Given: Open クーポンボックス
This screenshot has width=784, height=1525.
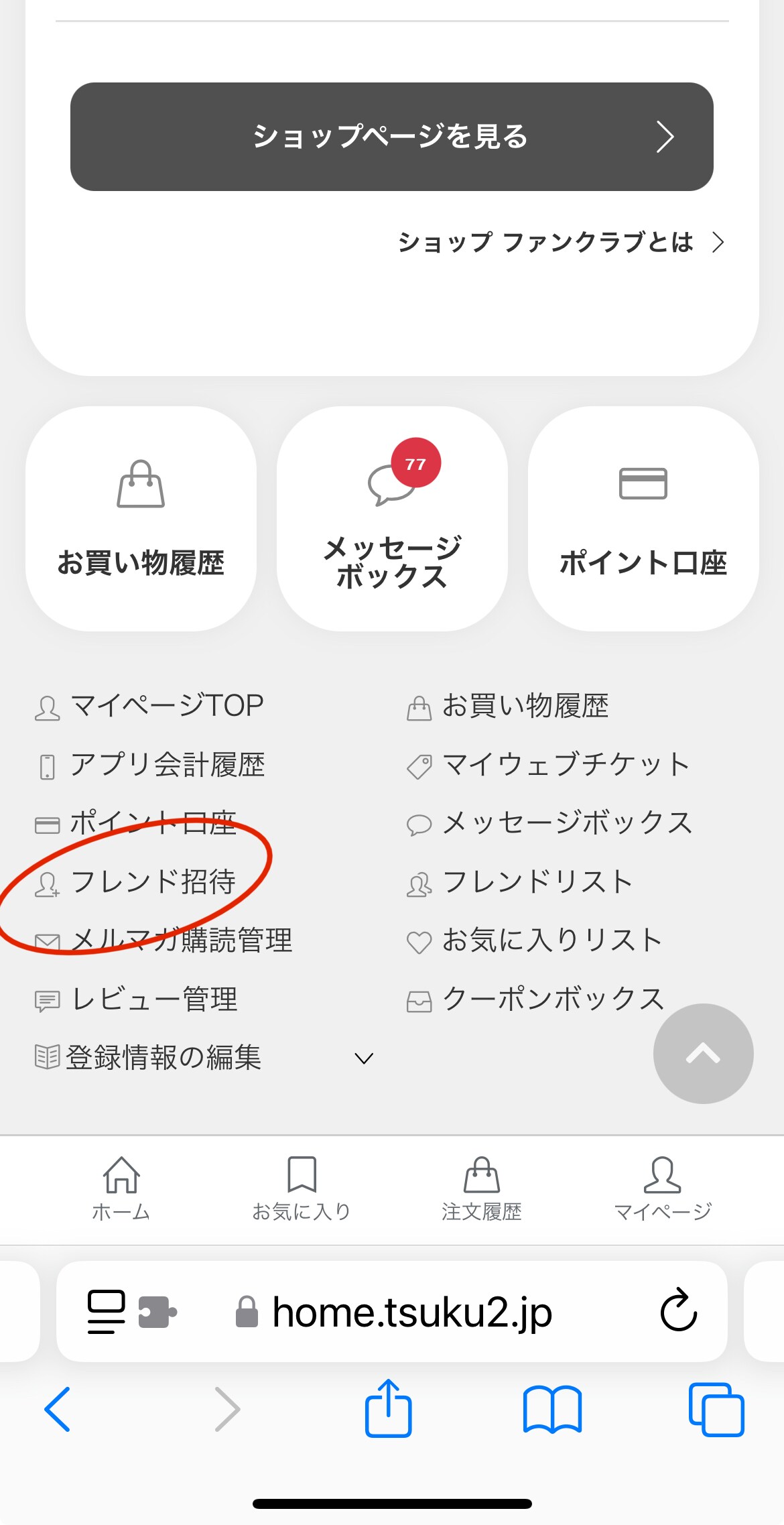Looking at the screenshot, I should tap(553, 999).
